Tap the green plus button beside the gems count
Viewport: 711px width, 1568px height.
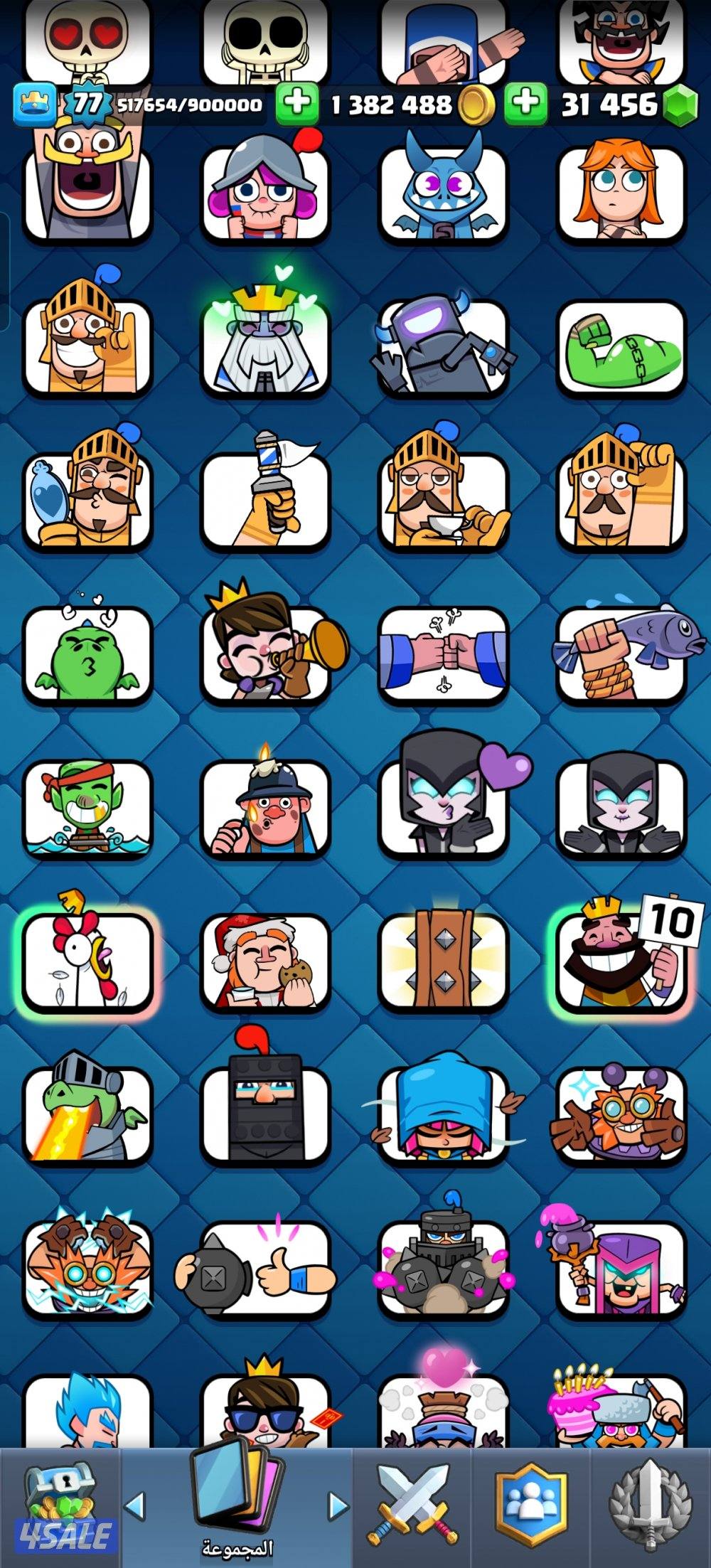(526, 104)
